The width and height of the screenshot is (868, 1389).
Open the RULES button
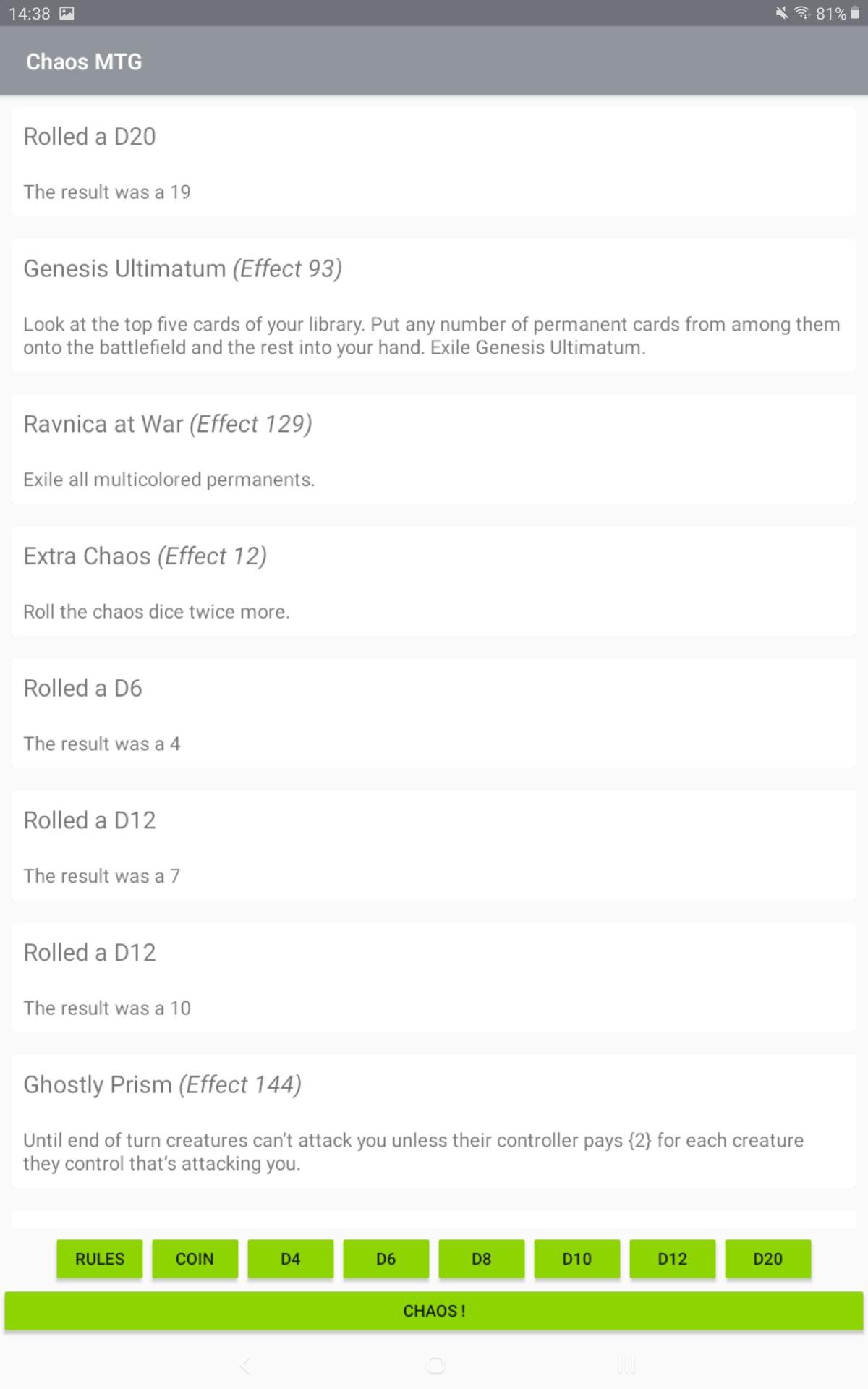tap(100, 1259)
